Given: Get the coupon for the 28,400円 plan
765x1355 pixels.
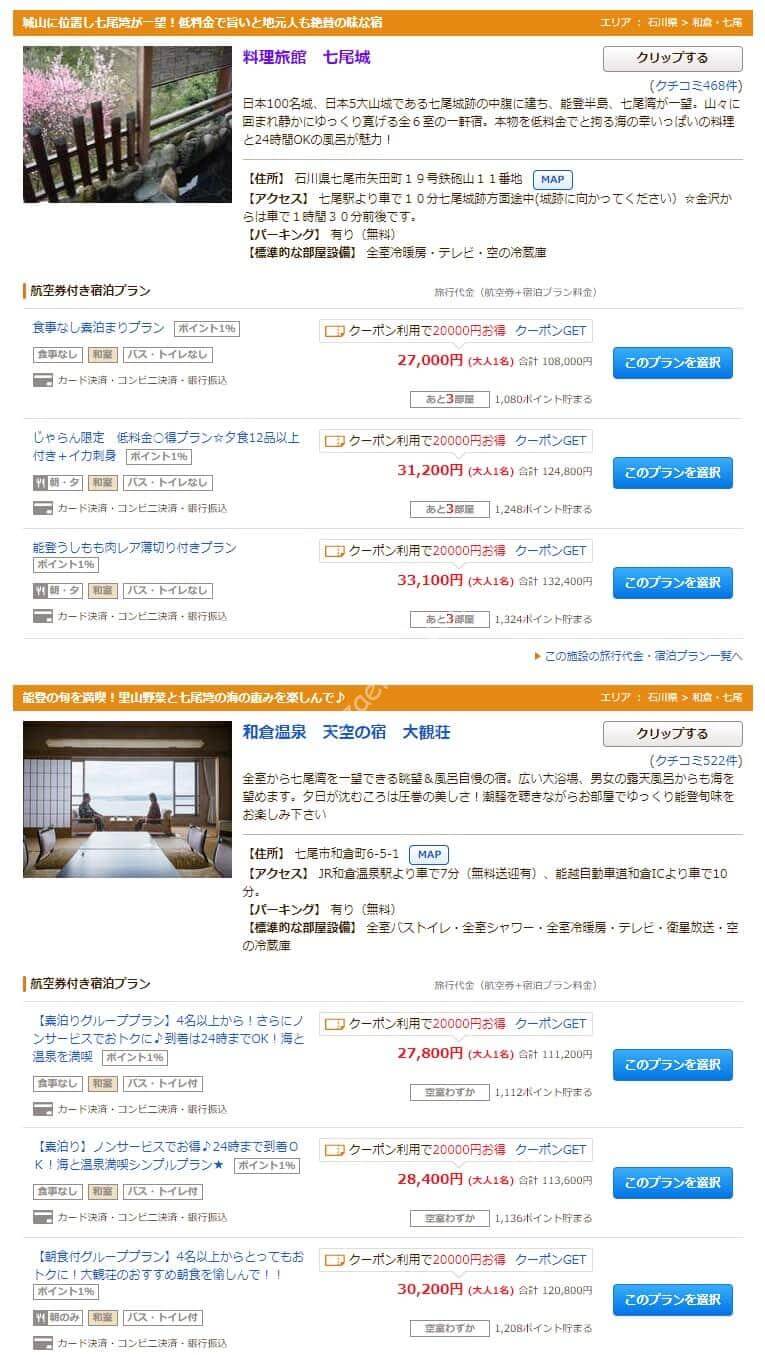Looking at the screenshot, I should 551,1150.
